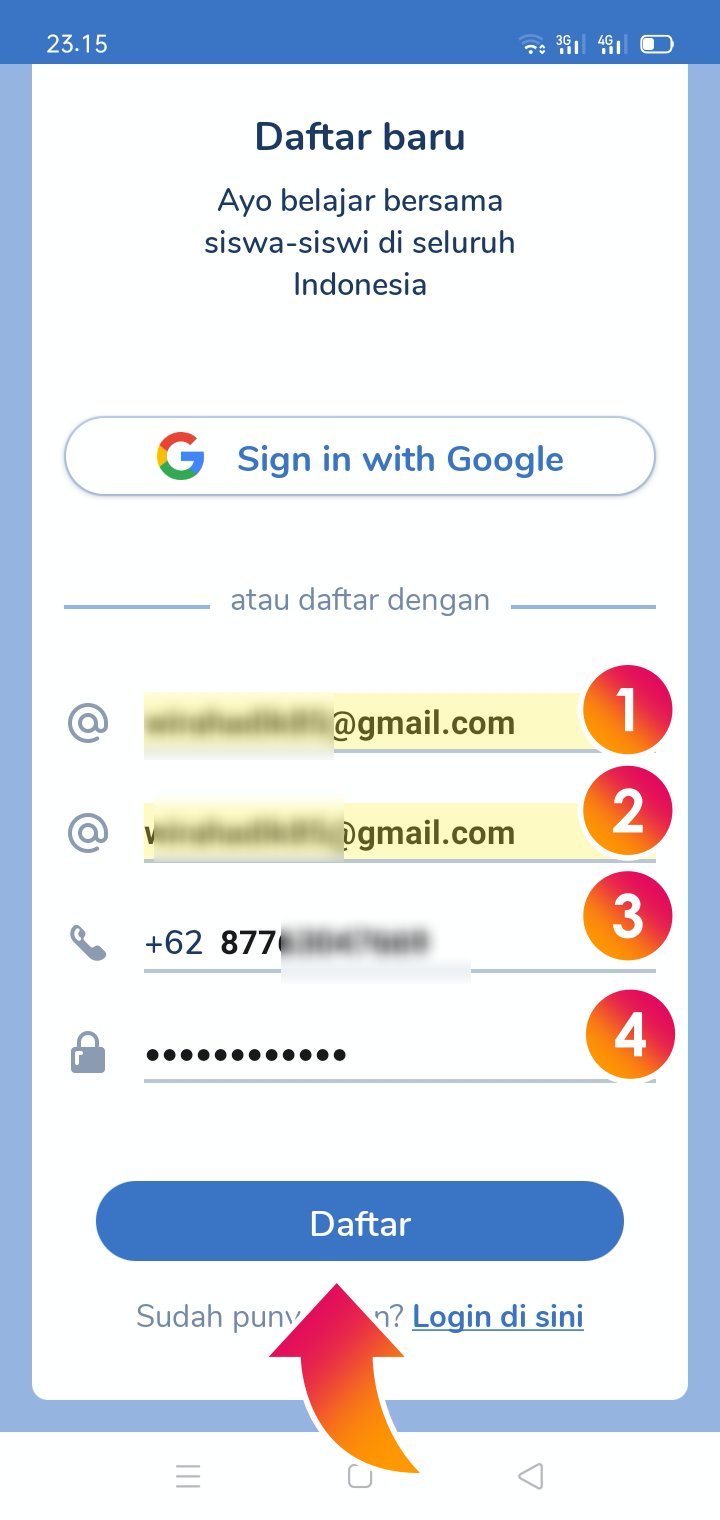
Task: Click the @ icon next to the second email
Action: pyautogui.click(x=90, y=832)
